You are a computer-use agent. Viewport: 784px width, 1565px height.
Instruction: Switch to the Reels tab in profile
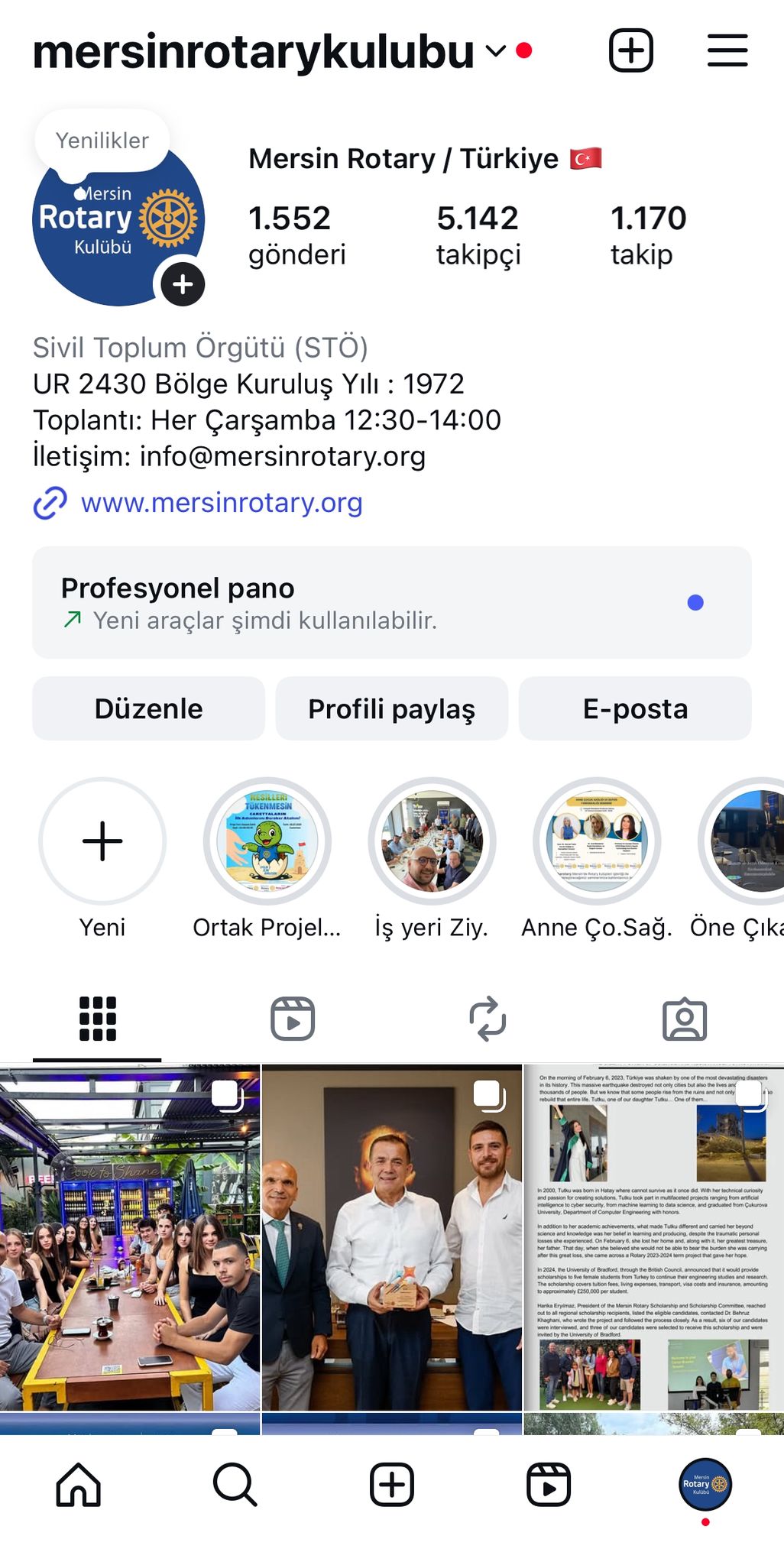click(x=293, y=1019)
